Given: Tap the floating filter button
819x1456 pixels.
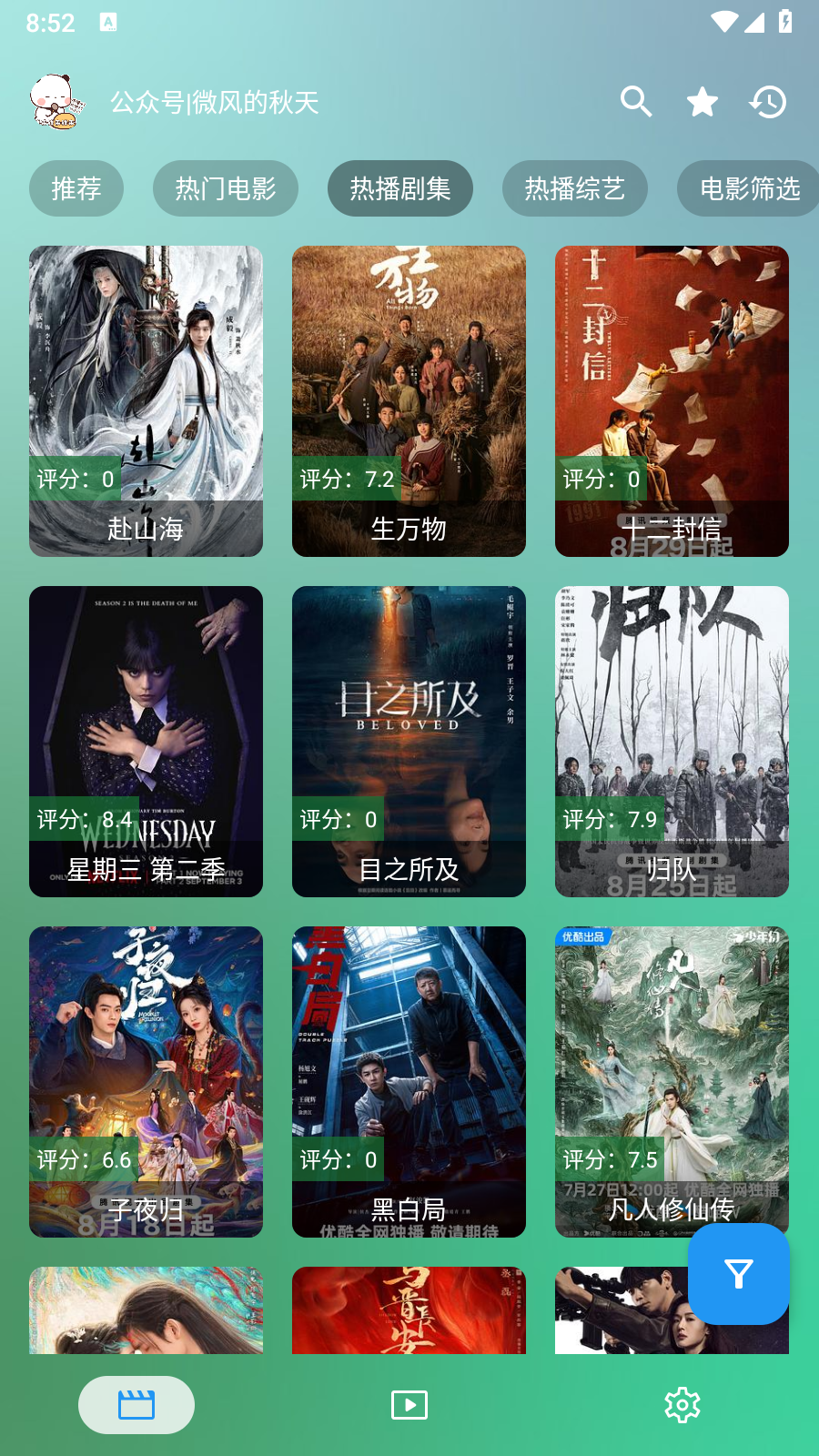Looking at the screenshot, I should tap(738, 1273).
